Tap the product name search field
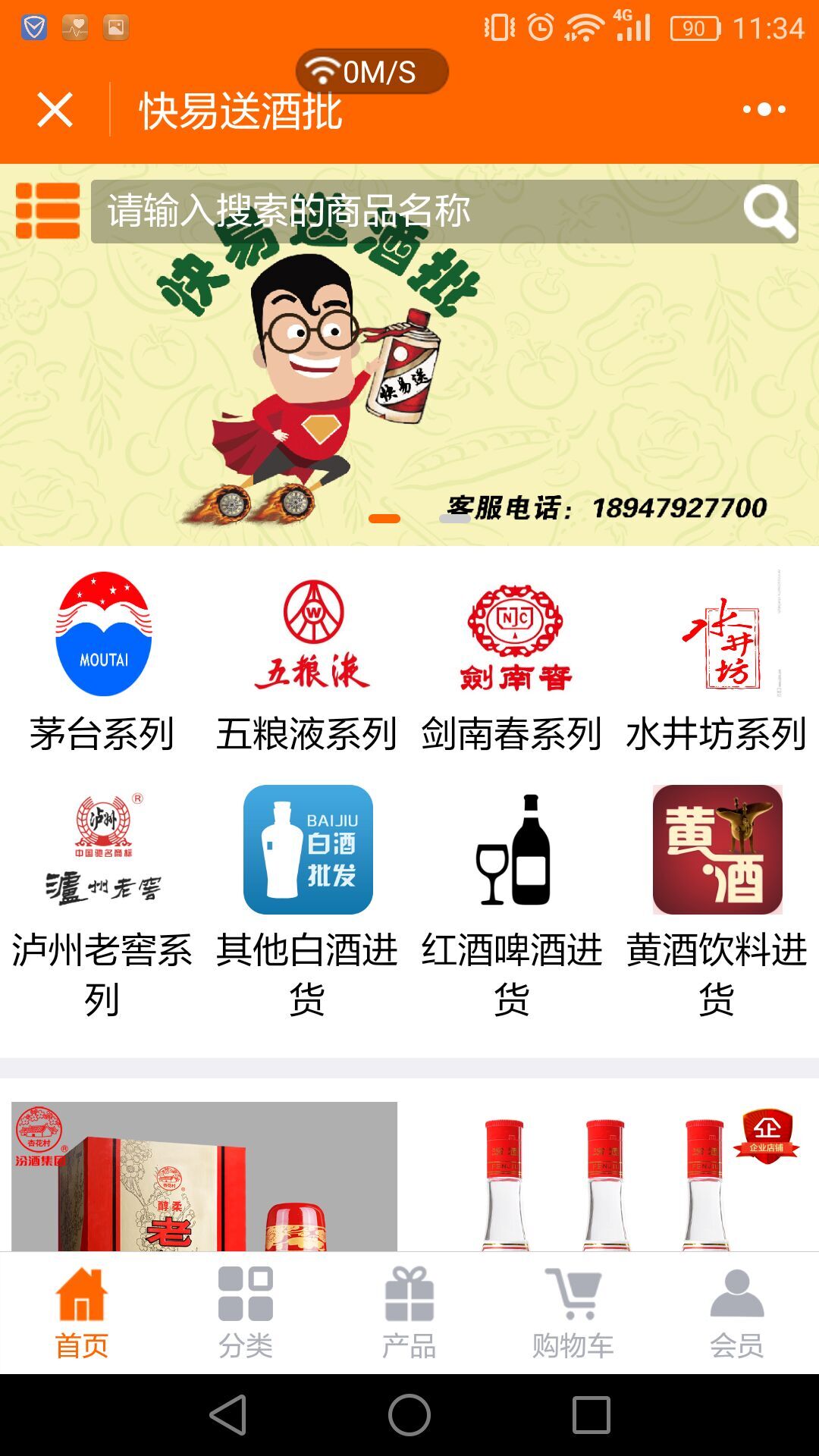 pos(409,211)
